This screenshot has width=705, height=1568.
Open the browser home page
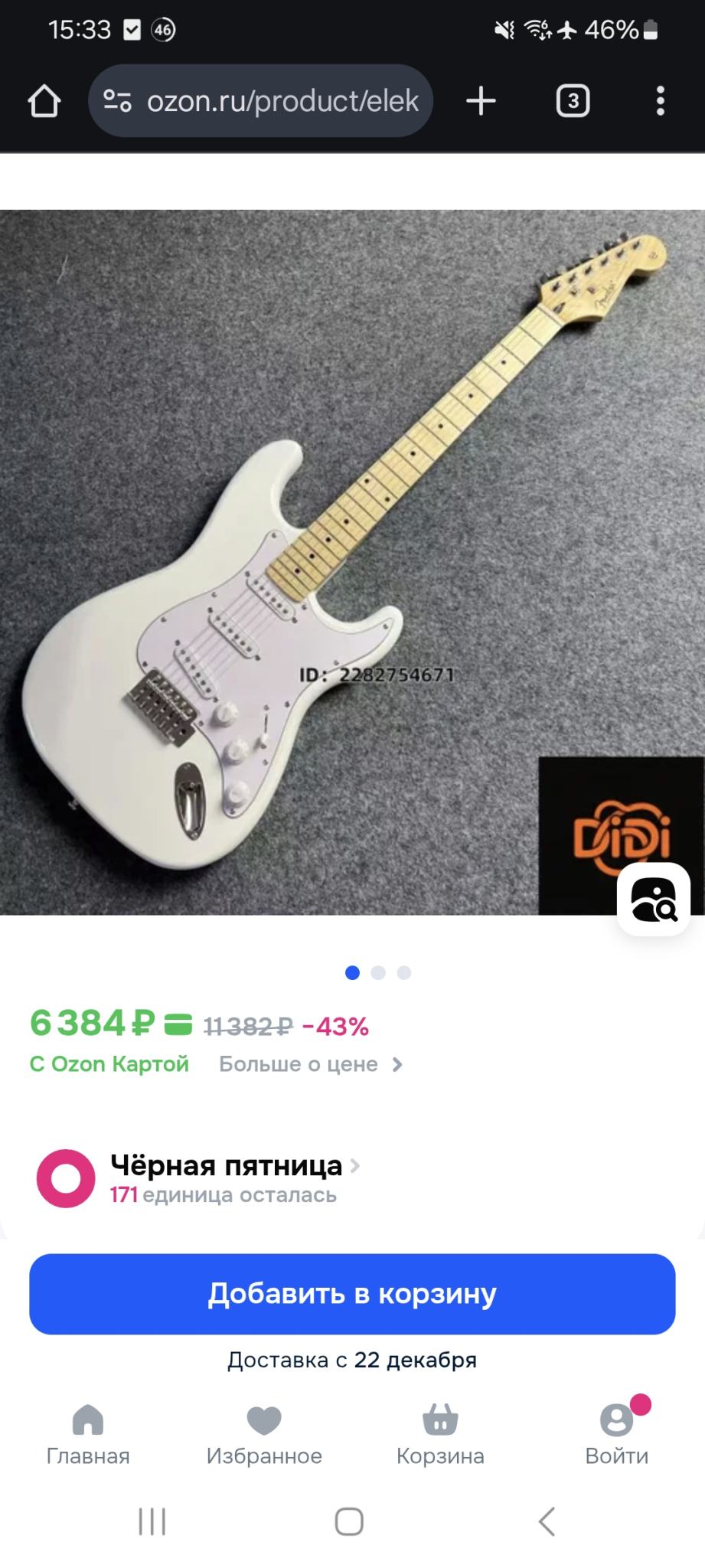44,101
